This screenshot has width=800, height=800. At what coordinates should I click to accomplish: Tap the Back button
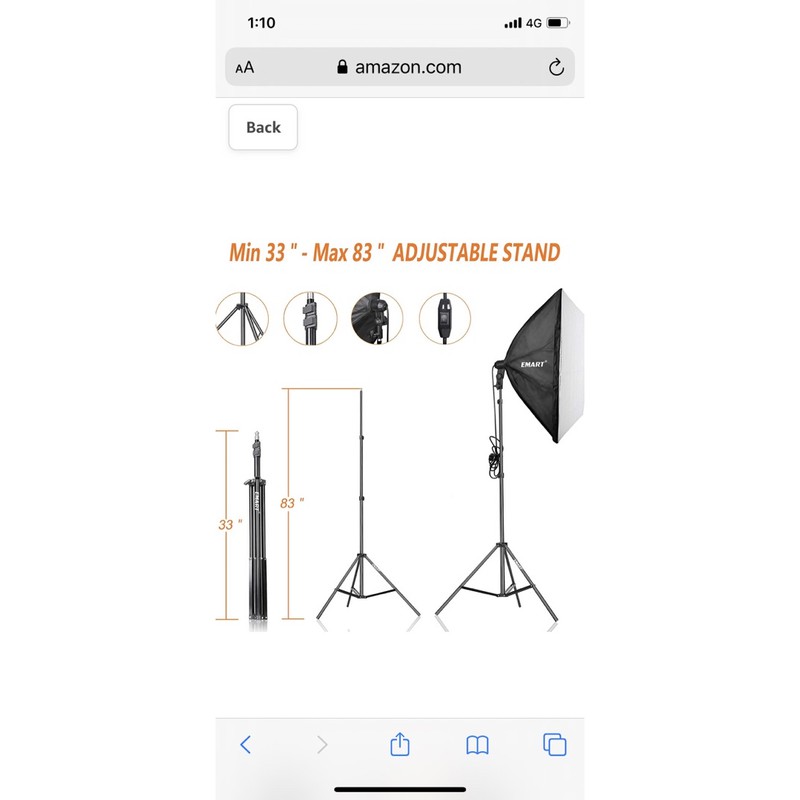coord(263,127)
